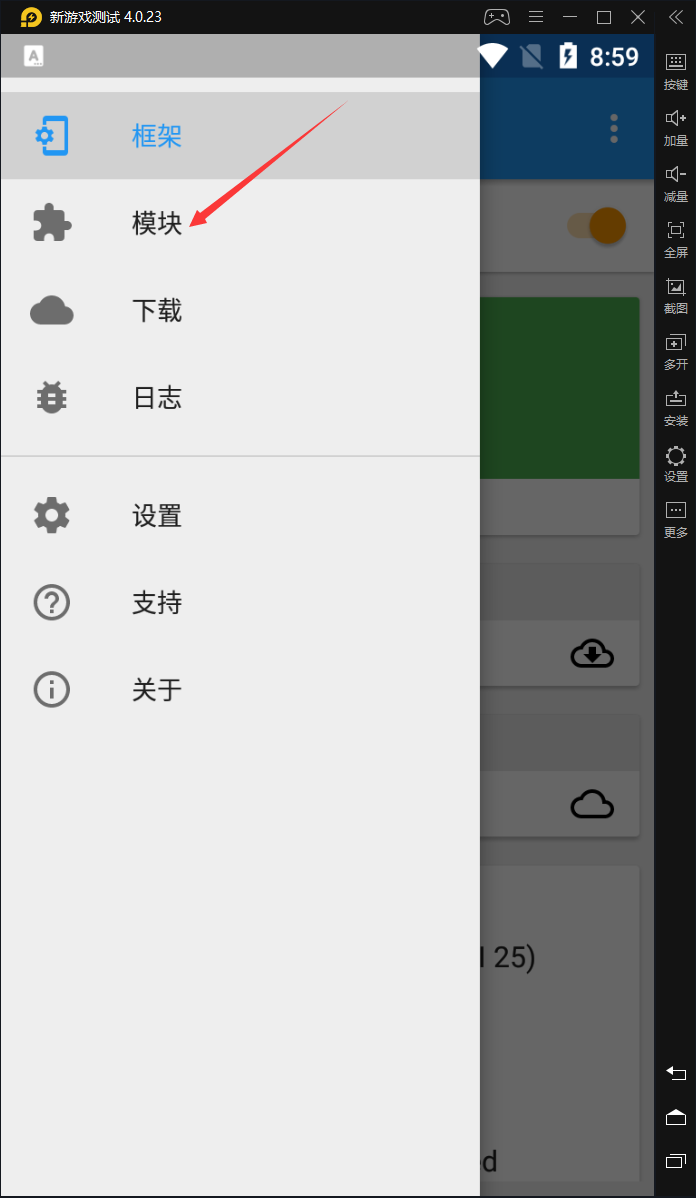Screen dimensions: 696x1198
Task: Open the 框架 drawer item
Action: [157, 136]
